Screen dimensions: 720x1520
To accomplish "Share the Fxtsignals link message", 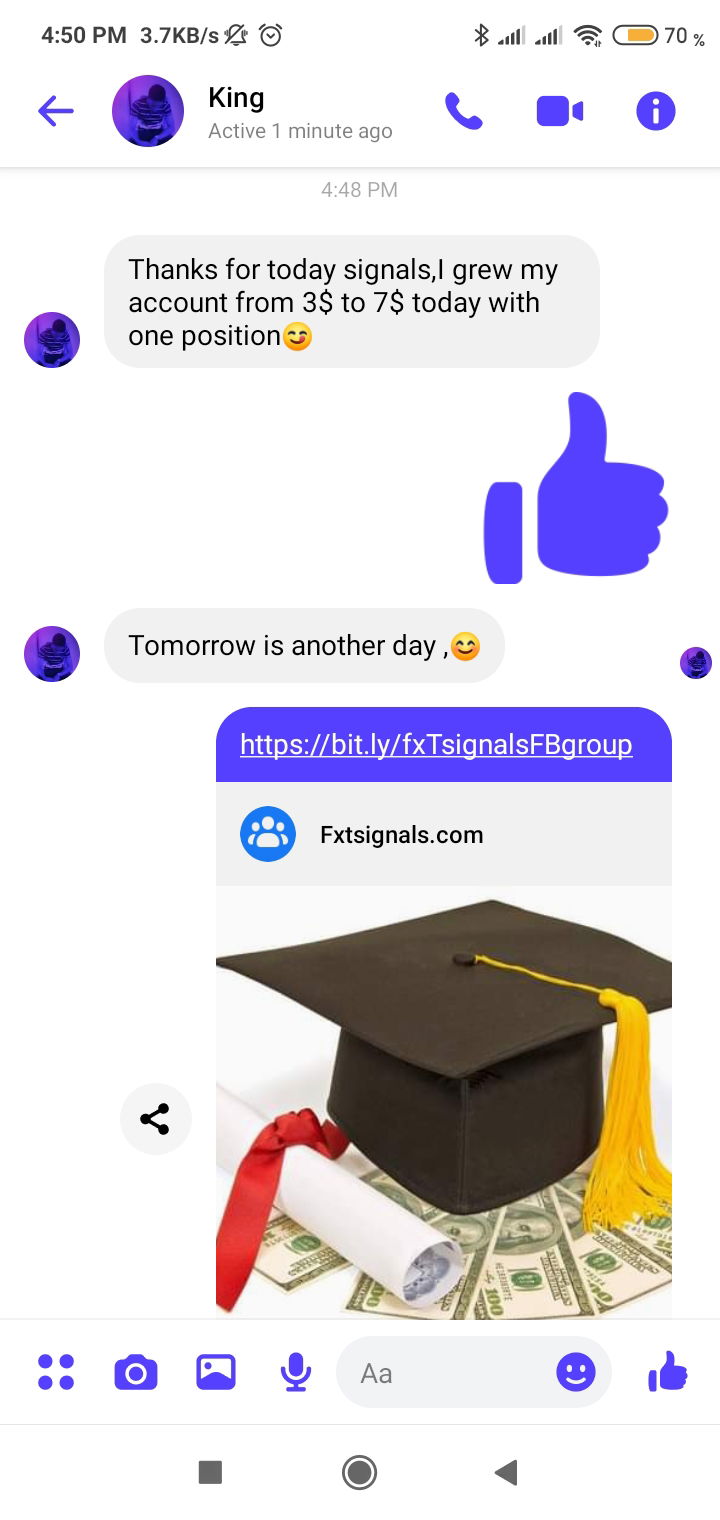I will point(155,1119).
